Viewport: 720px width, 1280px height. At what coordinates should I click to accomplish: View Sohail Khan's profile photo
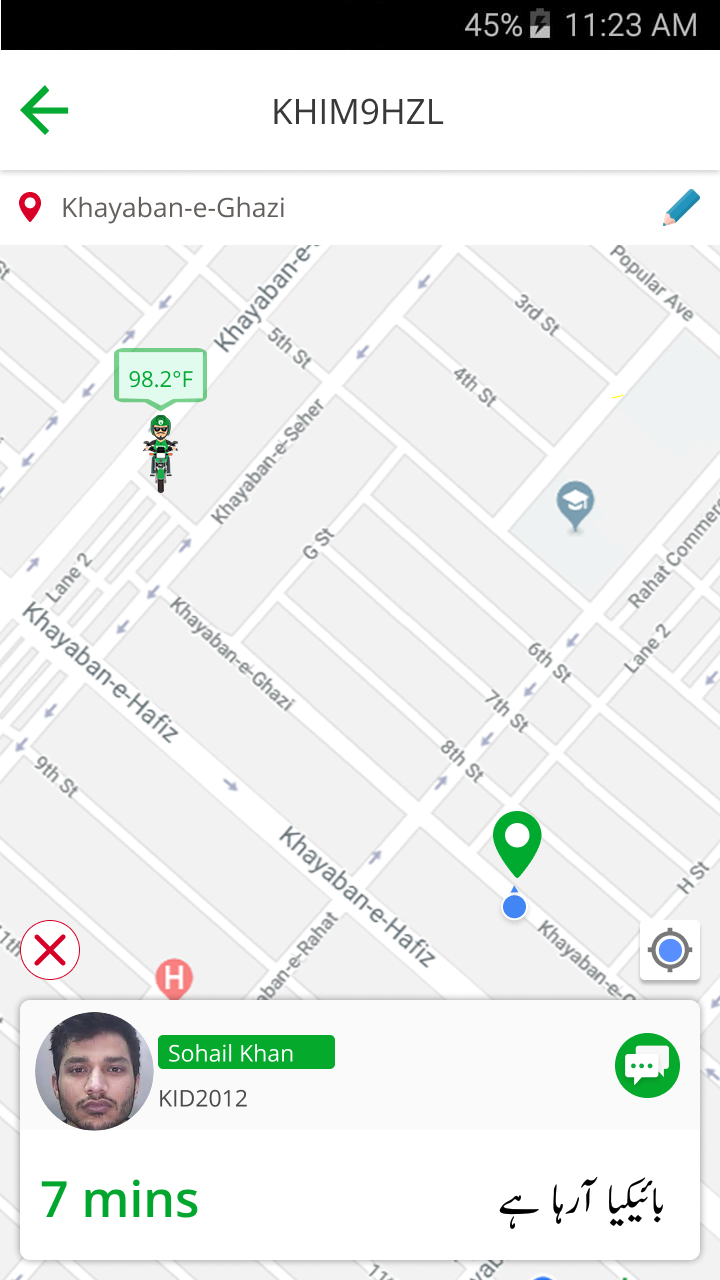coord(94,1071)
